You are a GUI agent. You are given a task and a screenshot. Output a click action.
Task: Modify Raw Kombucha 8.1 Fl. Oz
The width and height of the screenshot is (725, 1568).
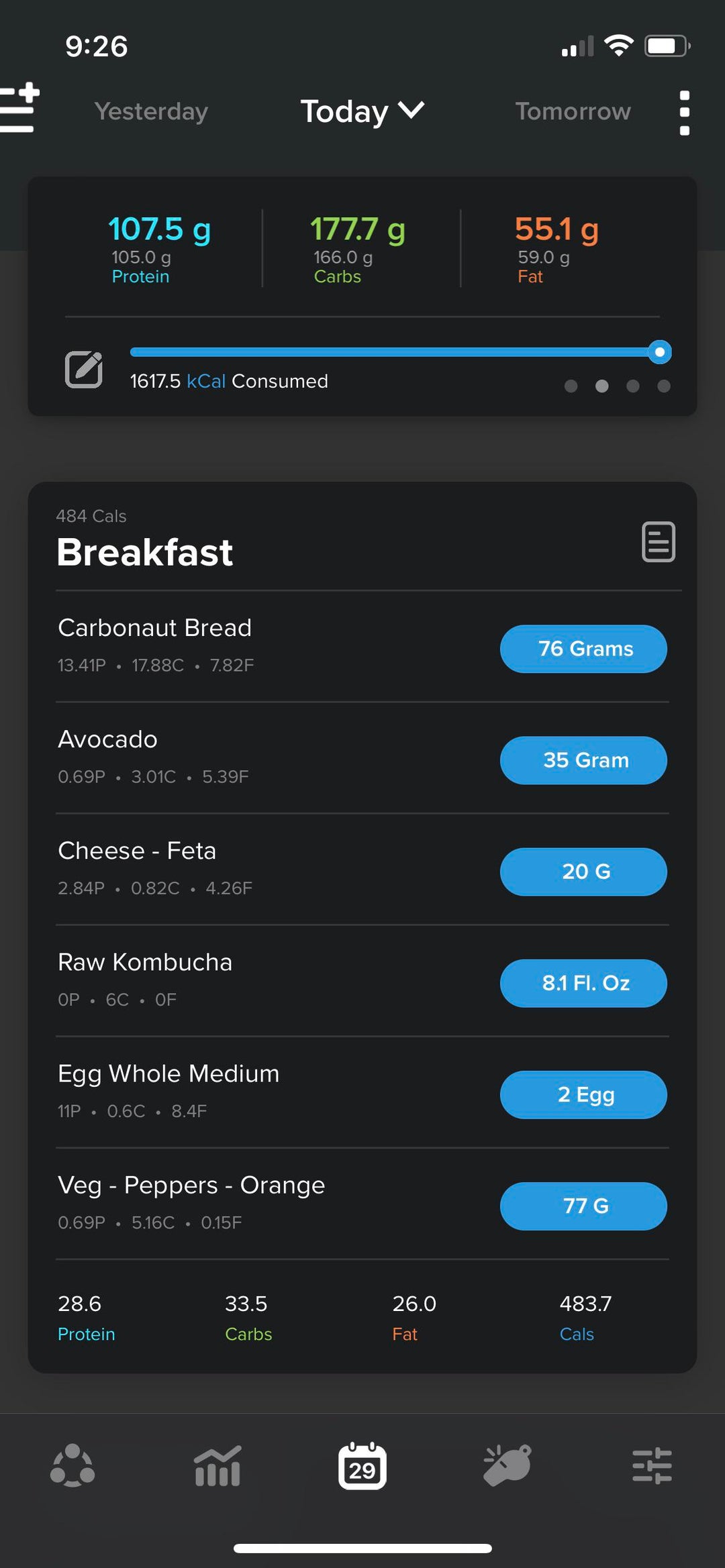click(583, 983)
